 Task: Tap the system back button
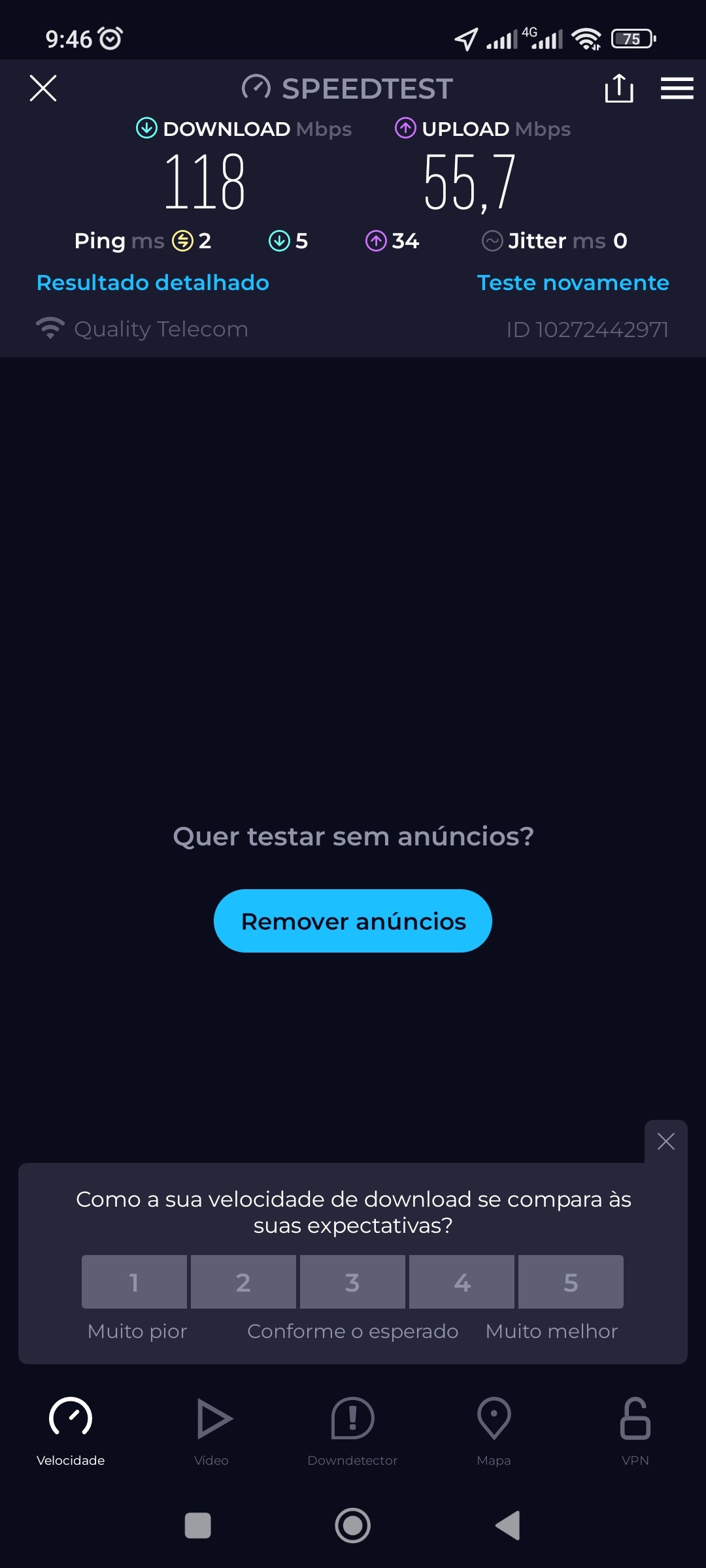coord(508,1526)
